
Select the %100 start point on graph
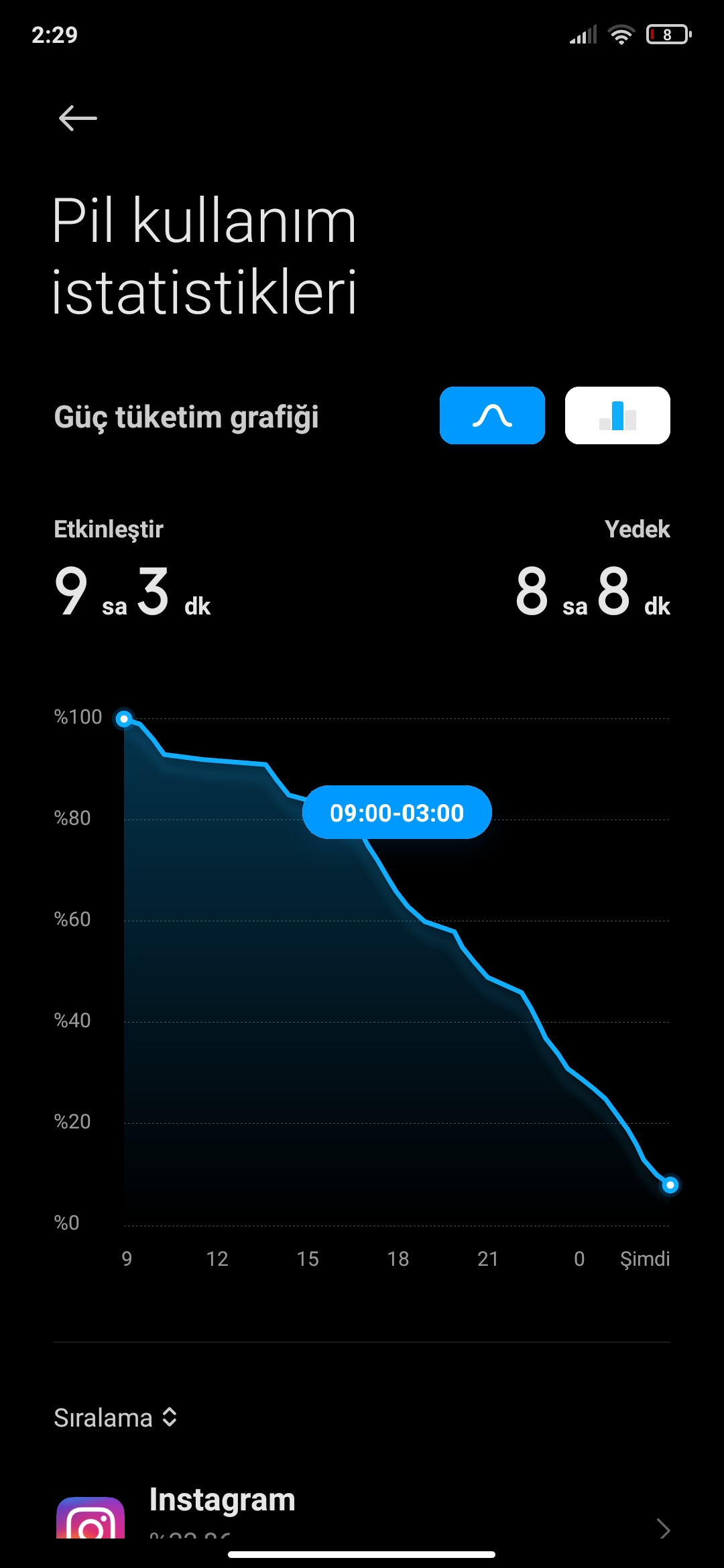point(124,719)
